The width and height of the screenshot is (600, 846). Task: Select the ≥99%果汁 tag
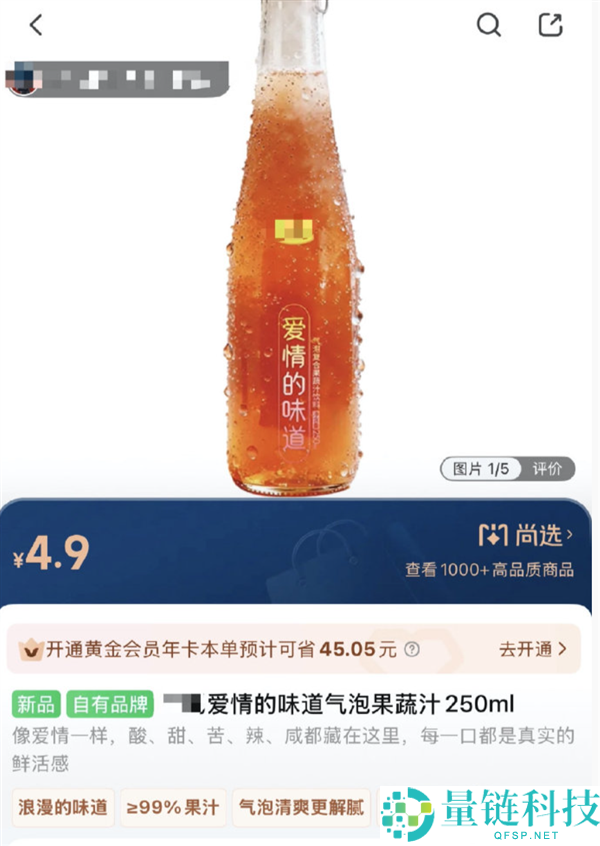tap(173, 806)
